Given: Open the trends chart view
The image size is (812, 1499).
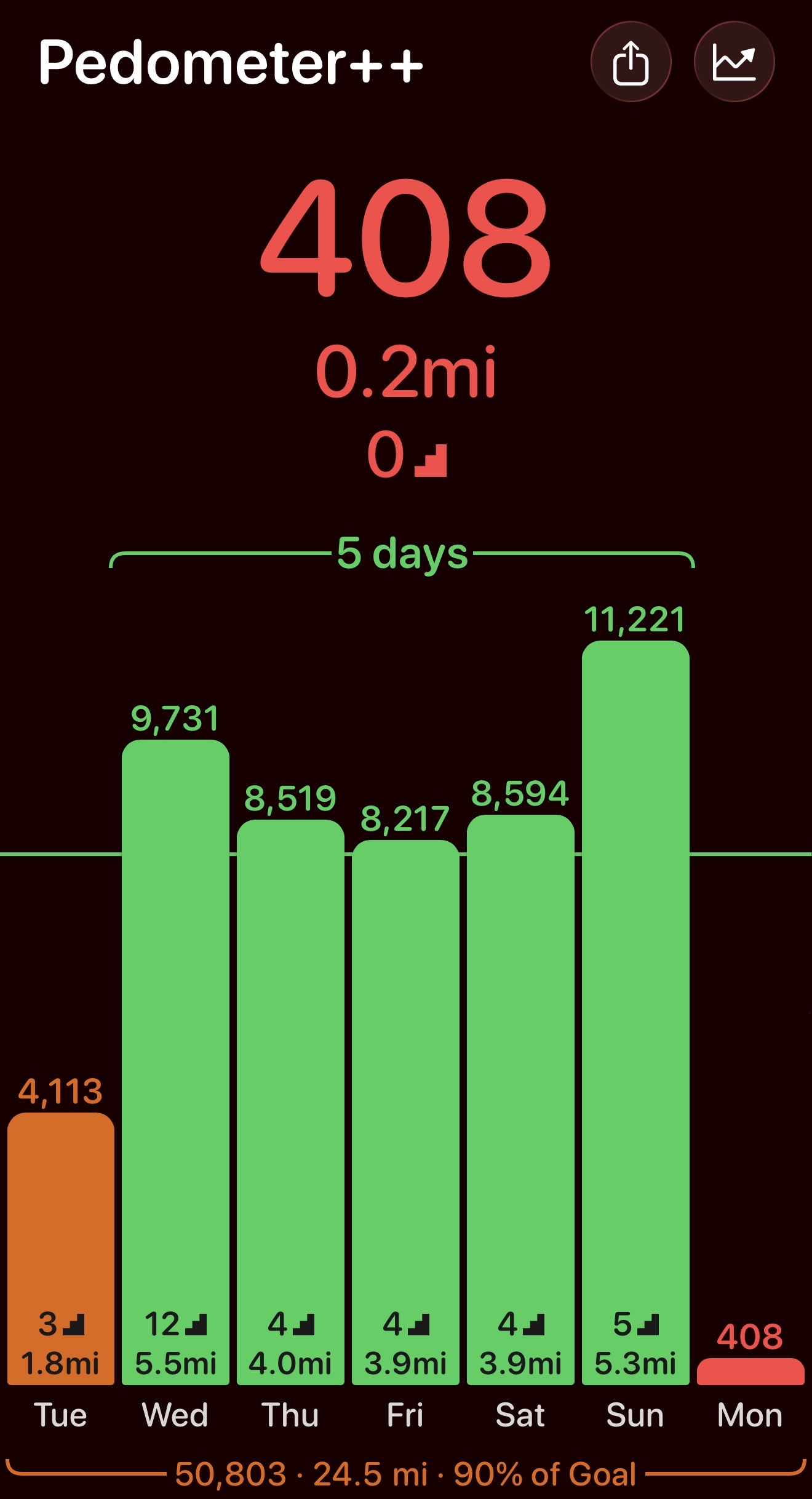Looking at the screenshot, I should (x=734, y=62).
